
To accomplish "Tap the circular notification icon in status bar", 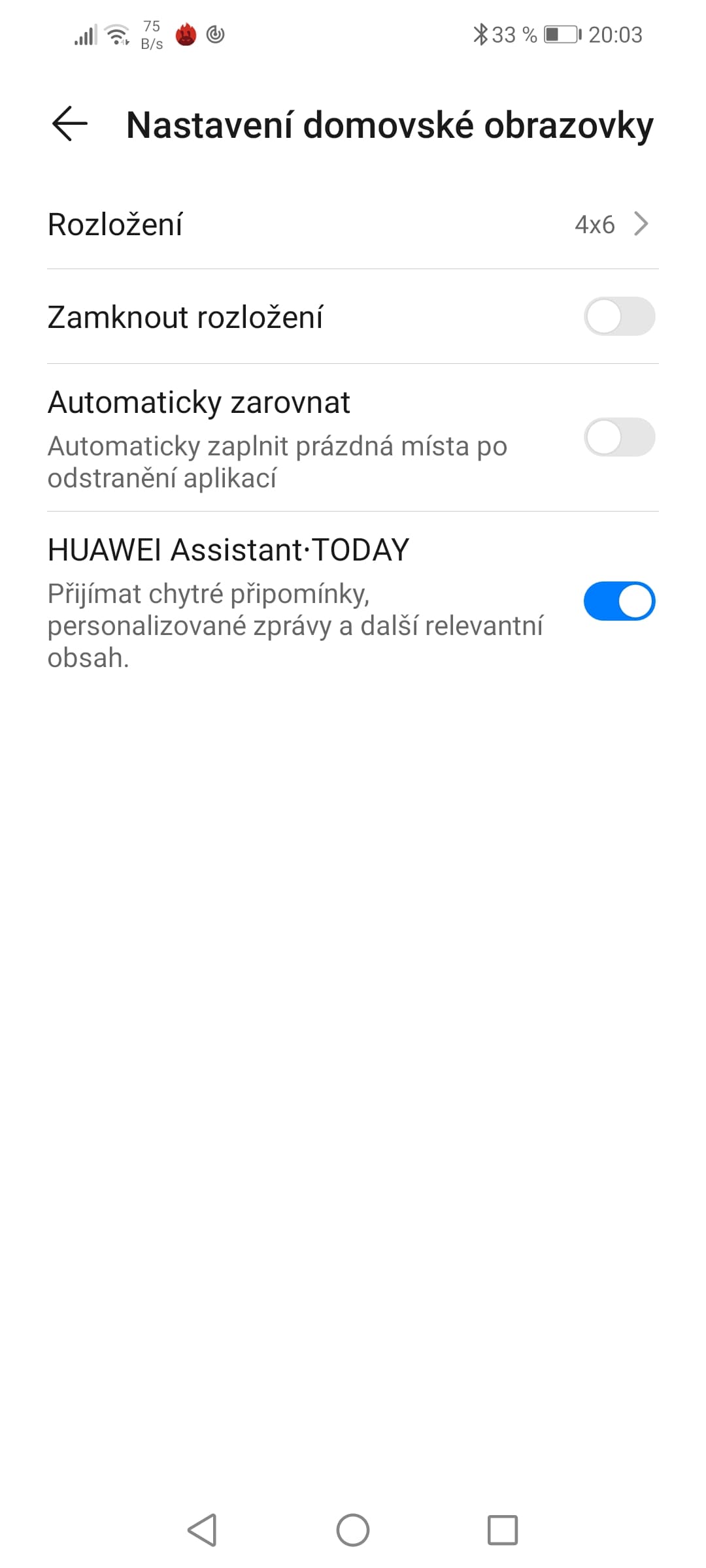I will [x=216, y=35].
